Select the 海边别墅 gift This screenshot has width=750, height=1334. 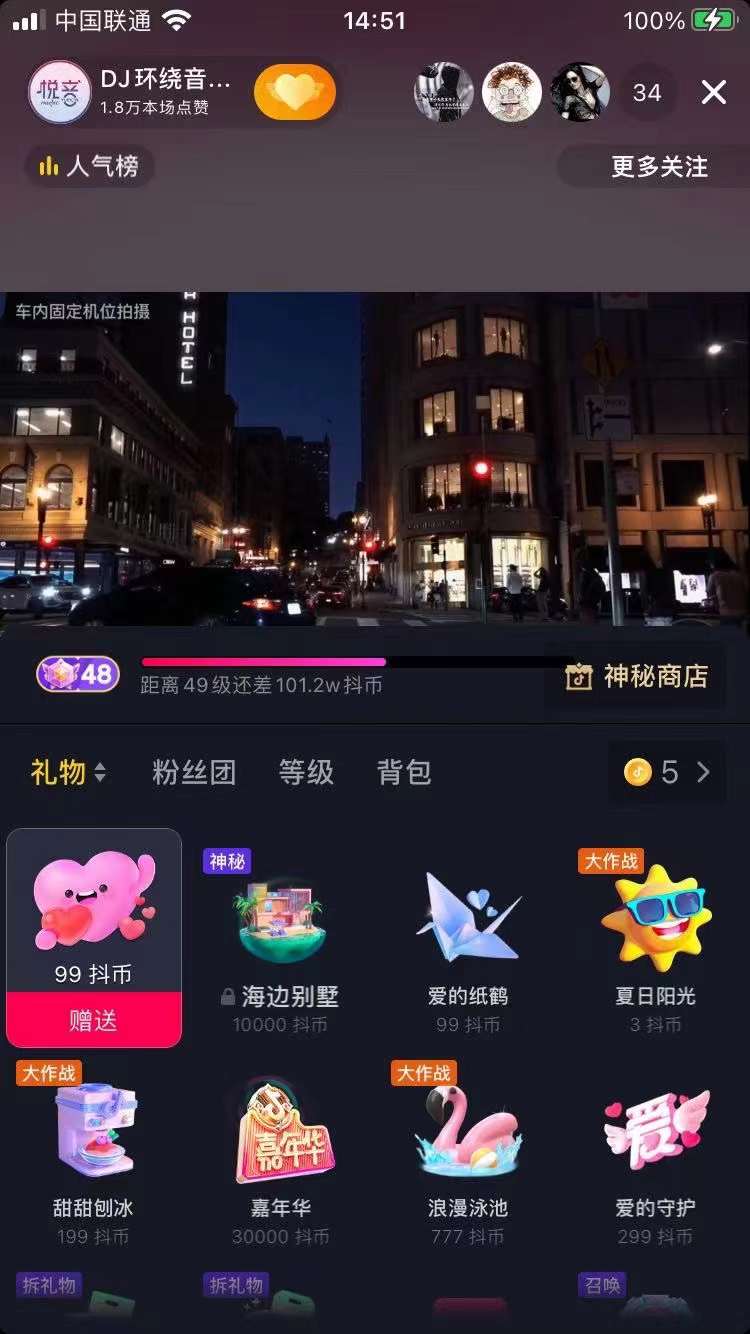click(281, 940)
